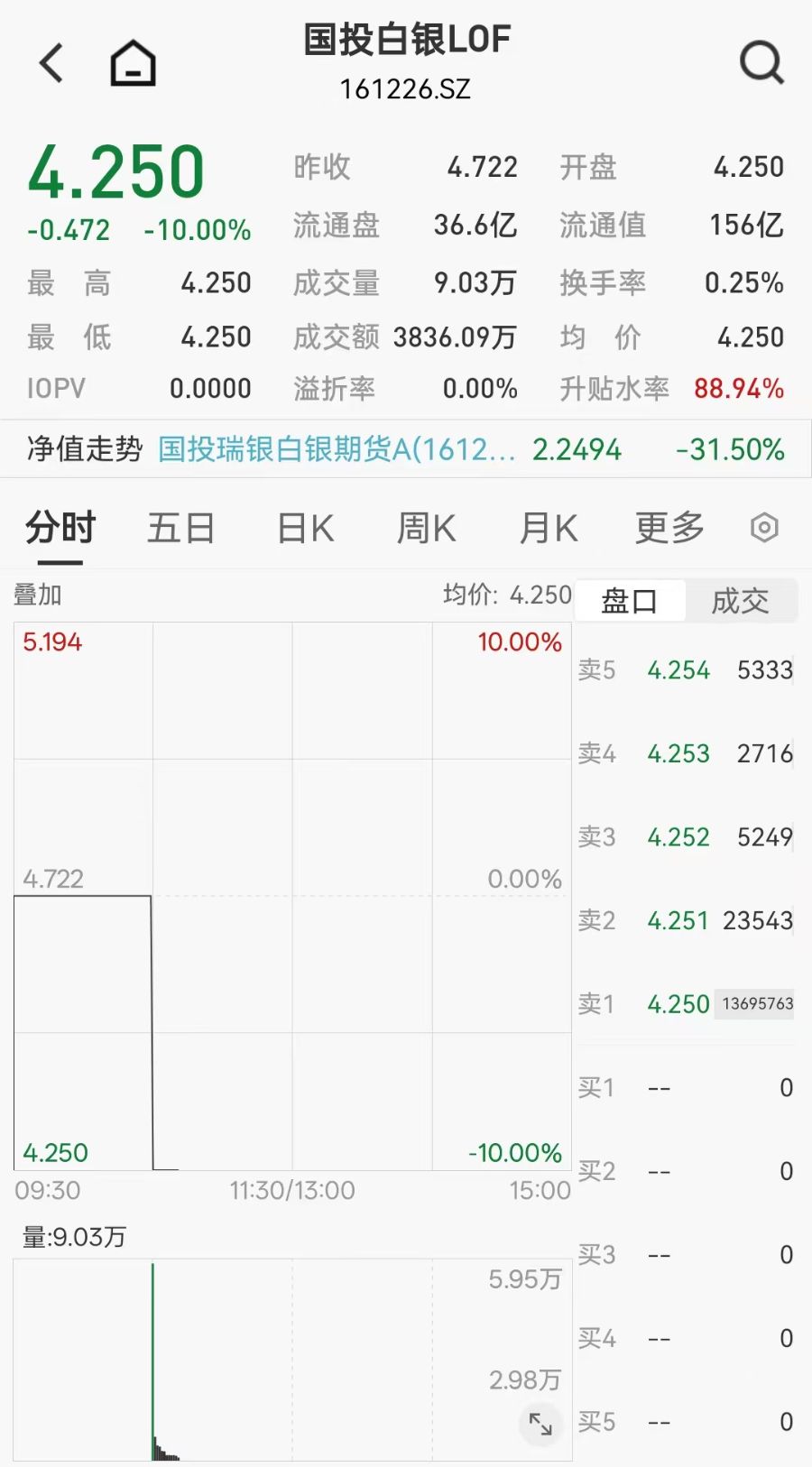Open the search magnifier icon
The height and width of the screenshot is (1467, 812).
761,63
